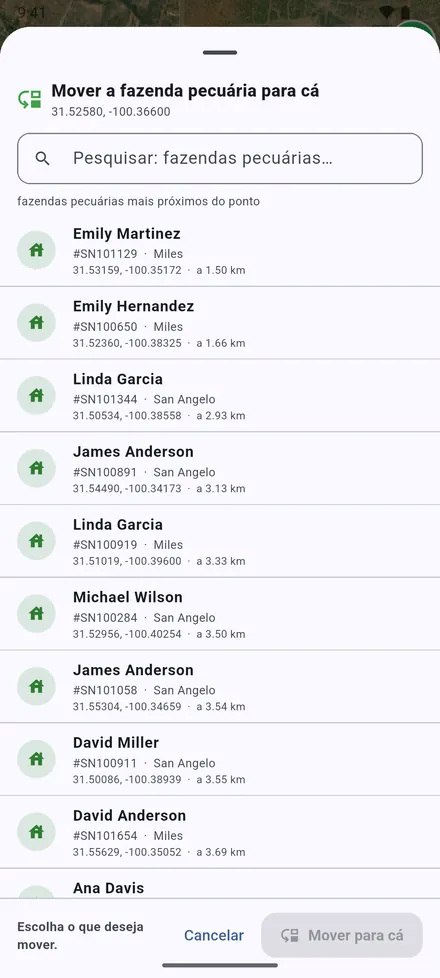Screen dimensions: 440x978
Task: Pick James Anderson farm #SN100891
Action: (x=220, y=468)
